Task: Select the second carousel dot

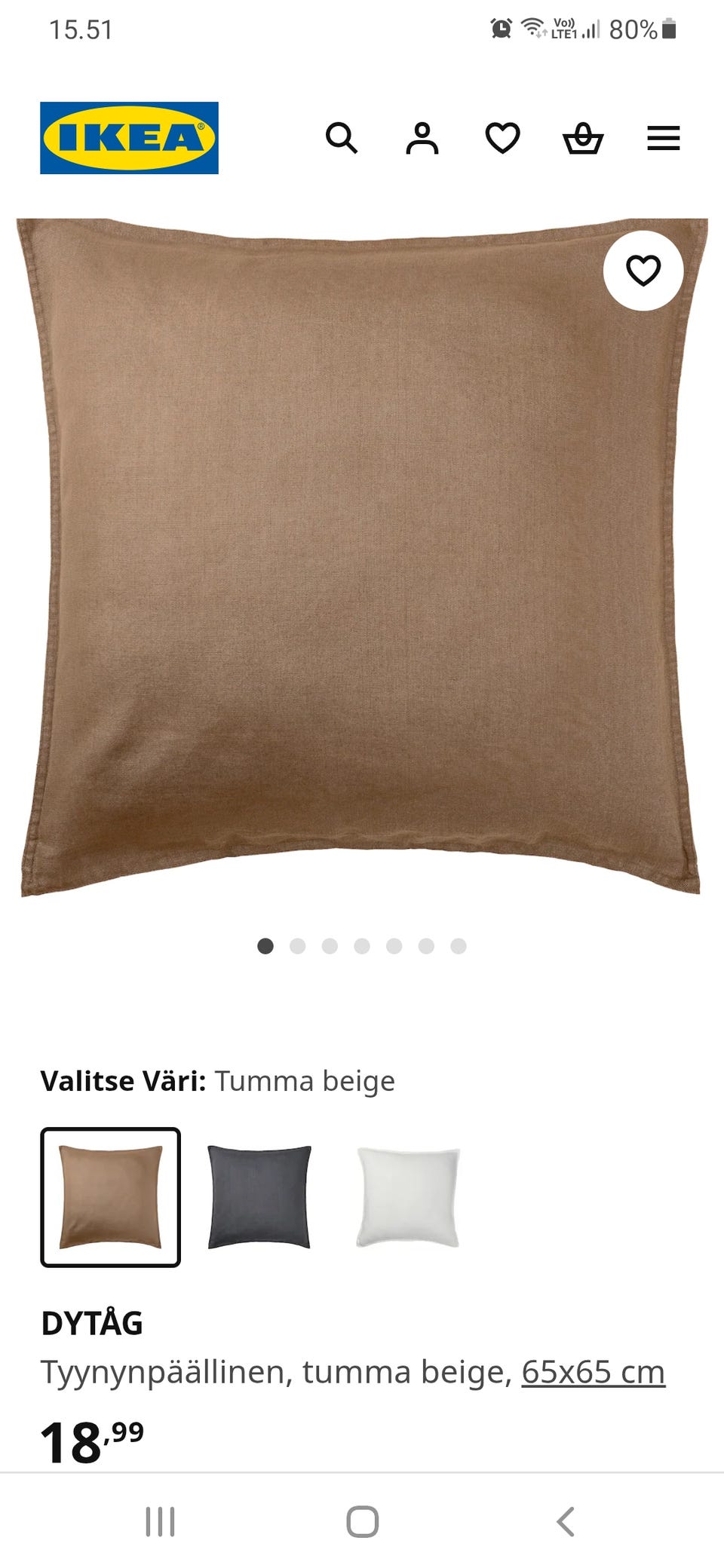Action: [x=297, y=945]
